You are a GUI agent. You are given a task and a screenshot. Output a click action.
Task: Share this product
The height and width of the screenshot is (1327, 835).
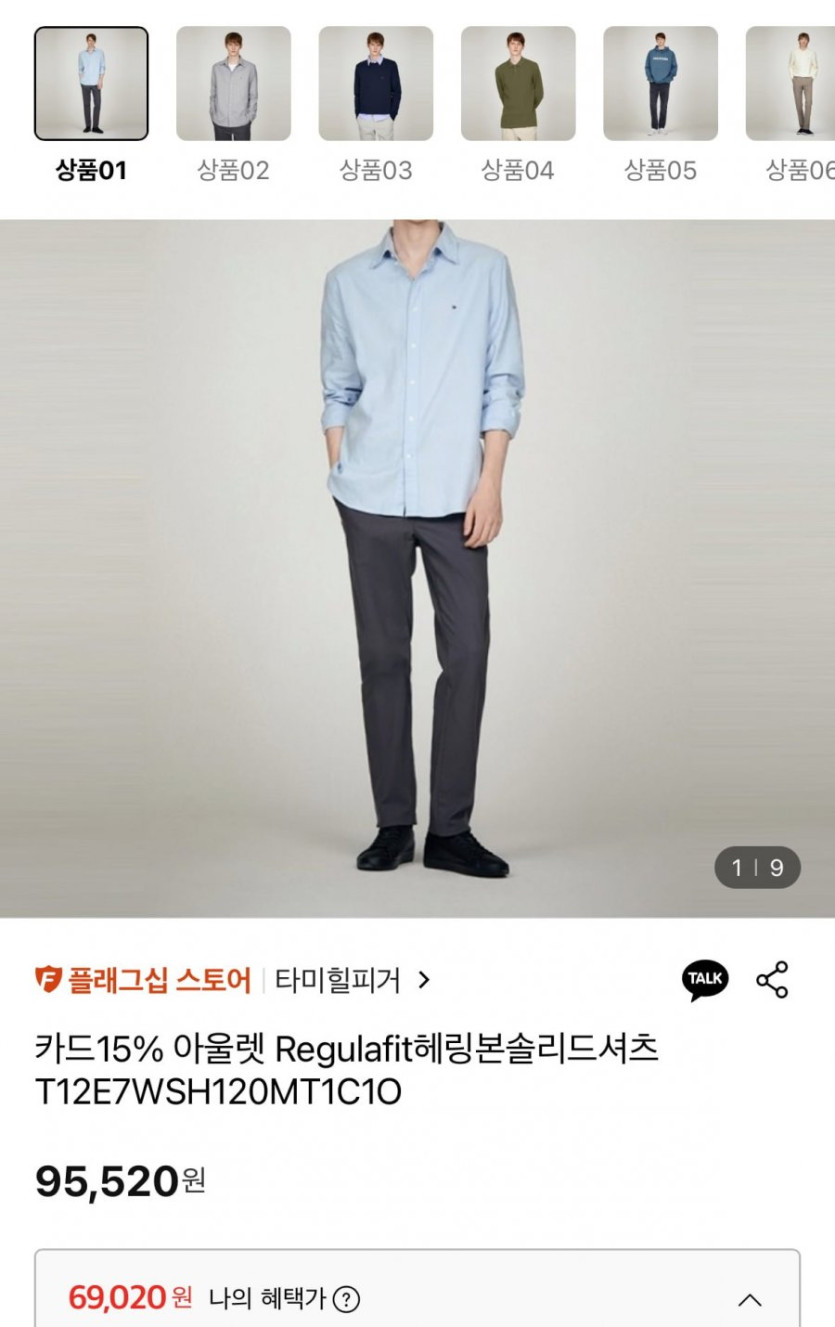coord(772,981)
